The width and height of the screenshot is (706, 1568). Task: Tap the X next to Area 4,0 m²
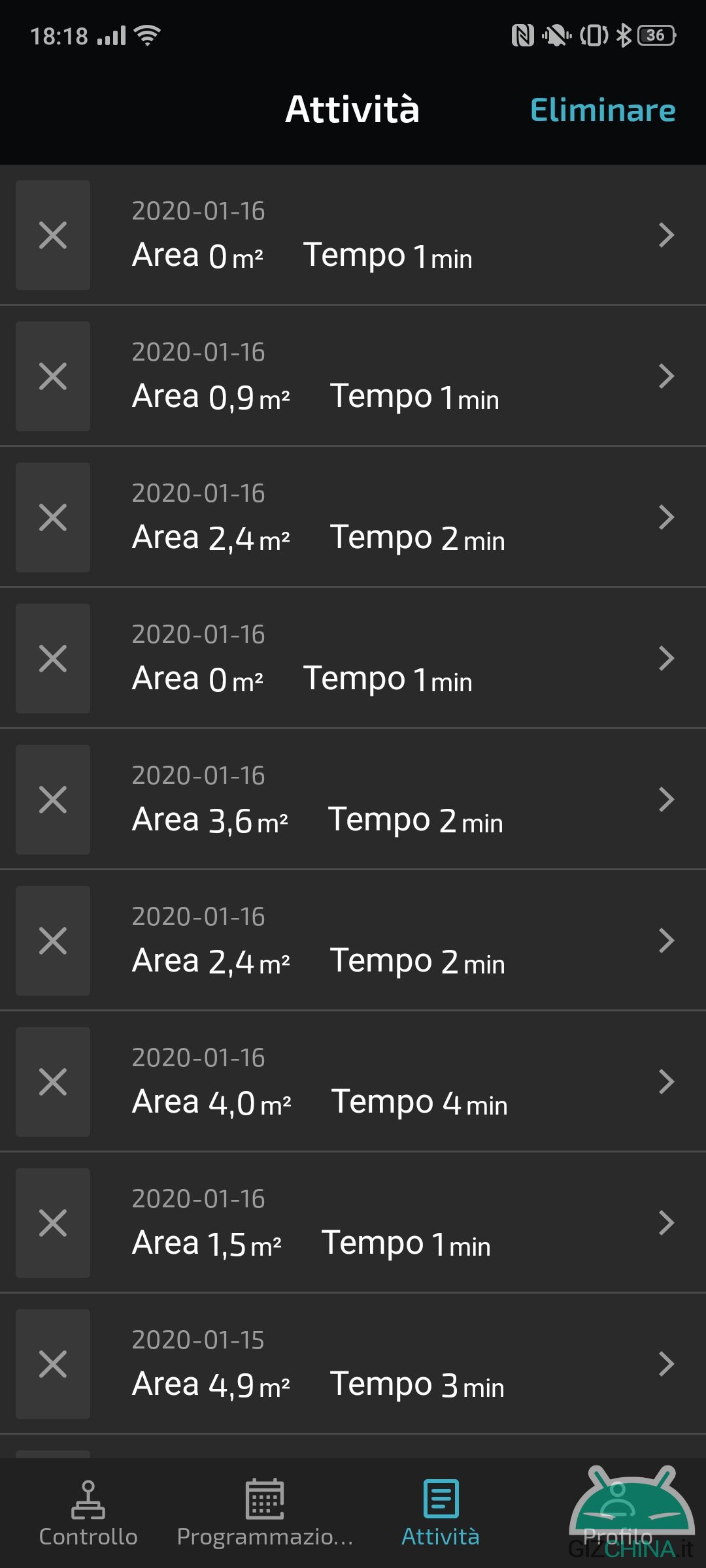click(x=53, y=1082)
